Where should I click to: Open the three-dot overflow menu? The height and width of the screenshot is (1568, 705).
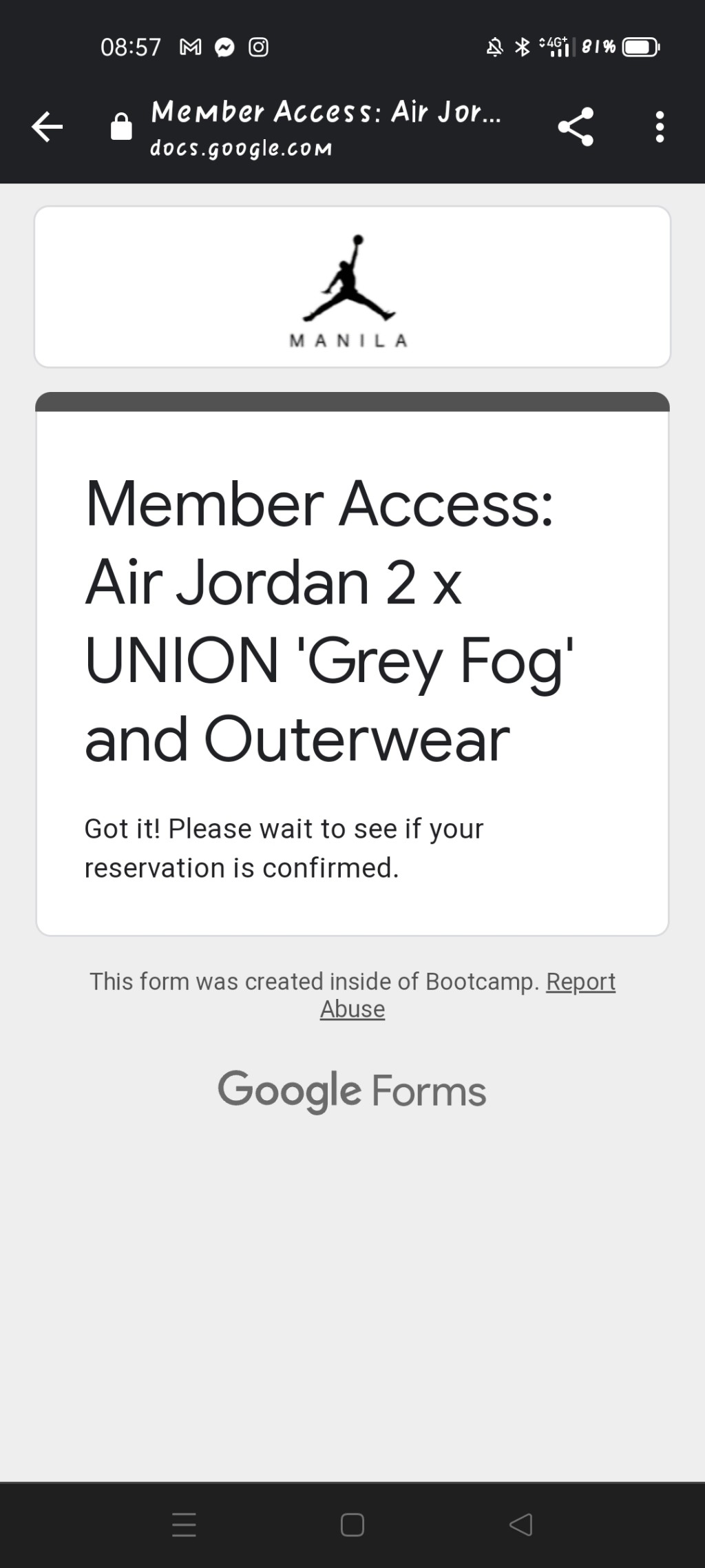coord(660,127)
